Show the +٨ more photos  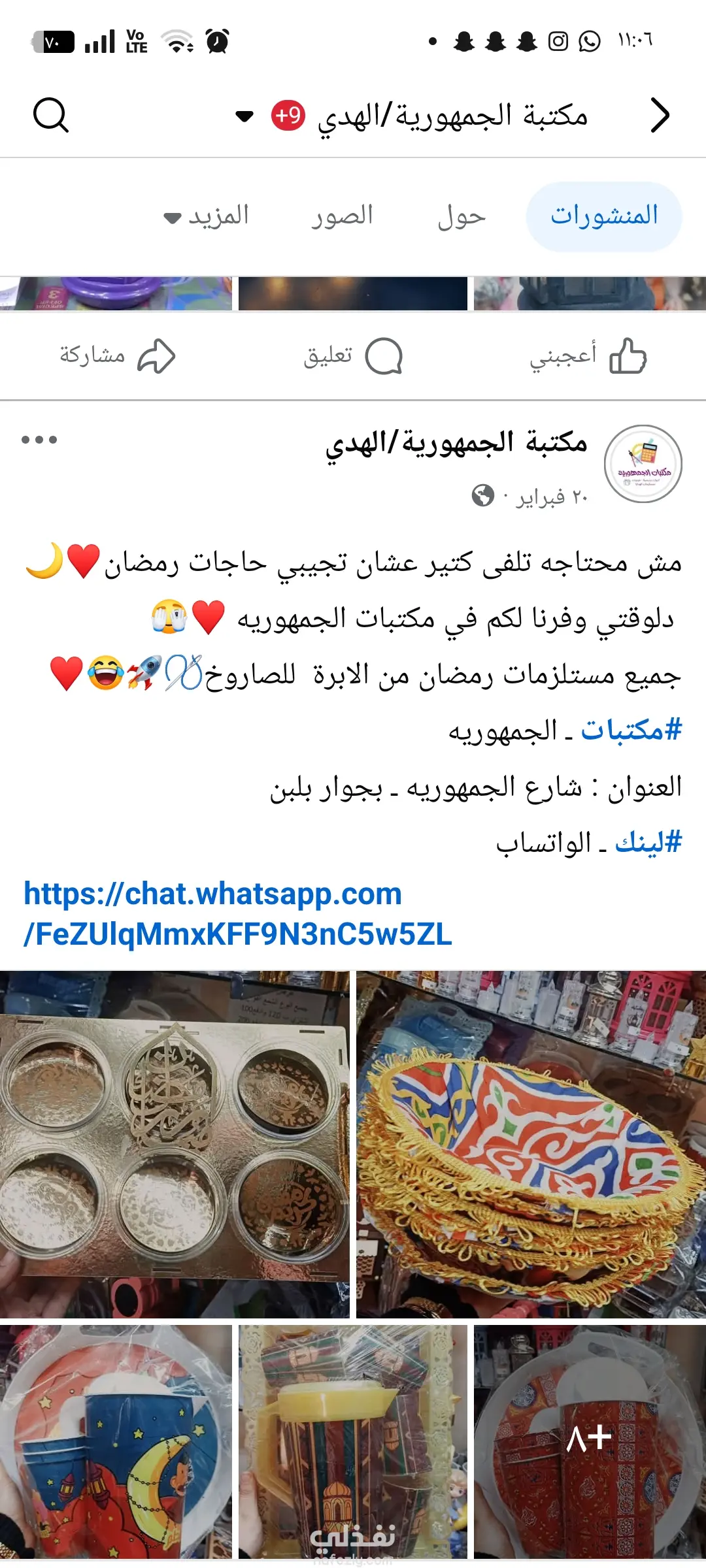[x=590, y=1441]
